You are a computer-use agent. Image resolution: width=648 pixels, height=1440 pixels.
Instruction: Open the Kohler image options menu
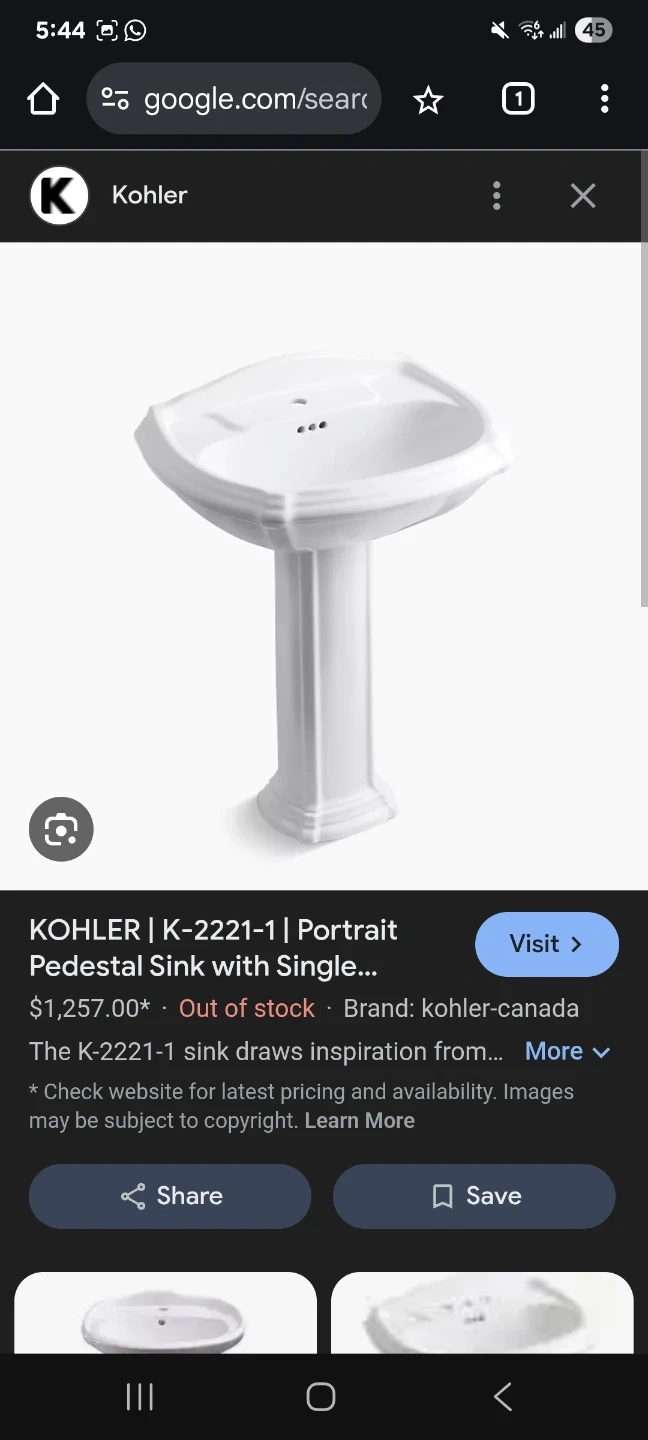(496, 195)
